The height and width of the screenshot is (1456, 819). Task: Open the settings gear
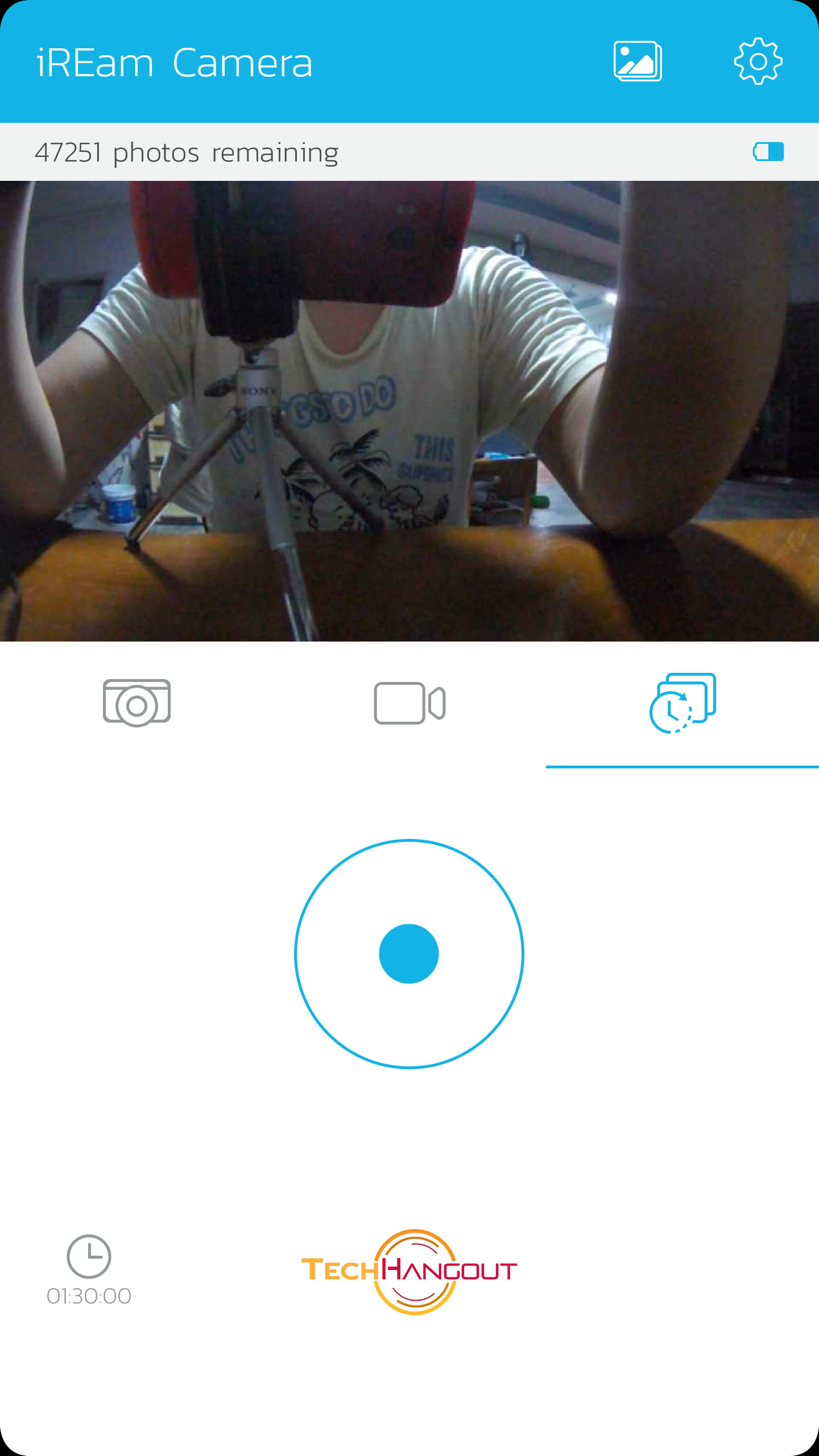(758, 61)
